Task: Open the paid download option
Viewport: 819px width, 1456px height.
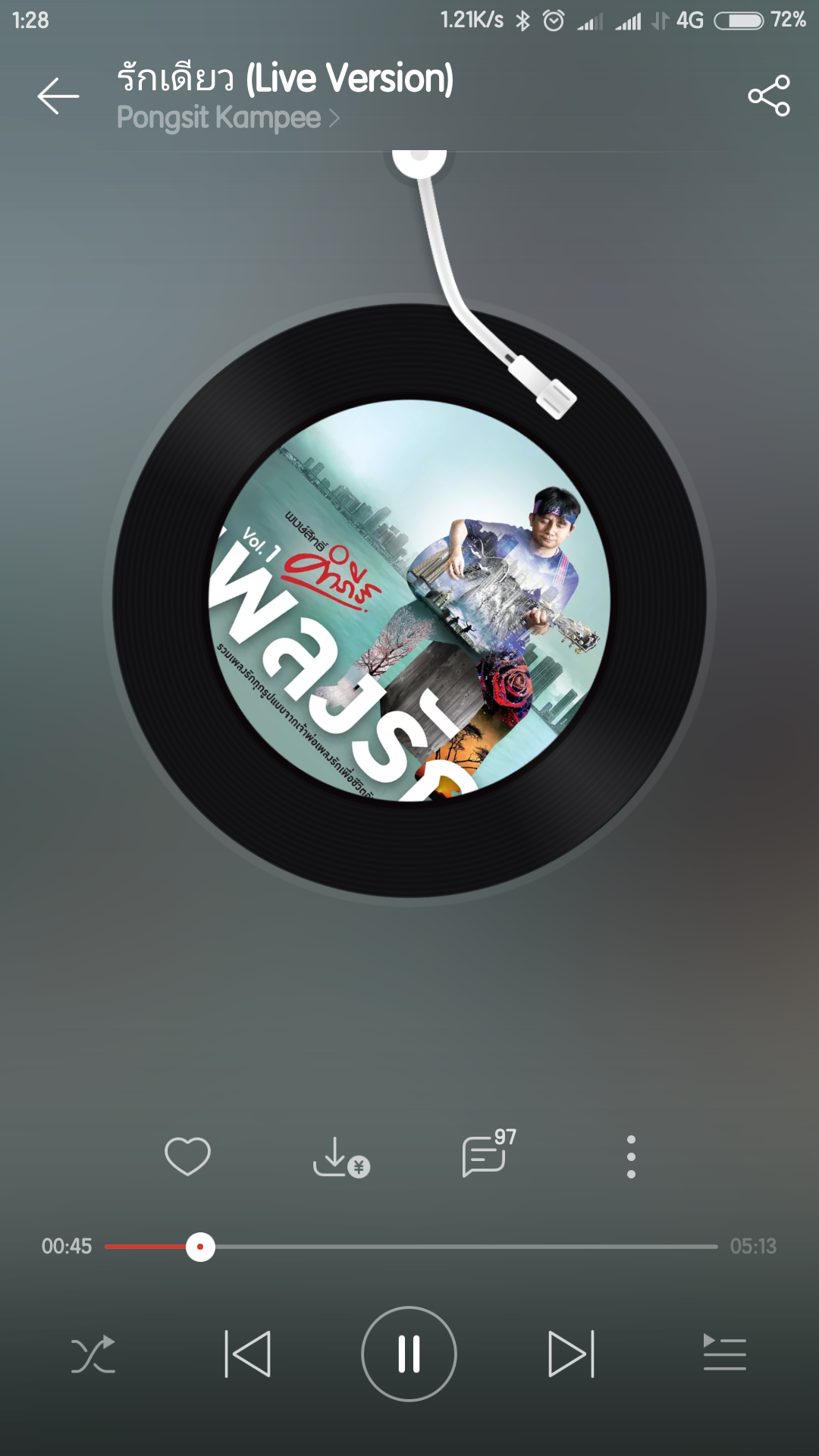Action: (340, 1156)
